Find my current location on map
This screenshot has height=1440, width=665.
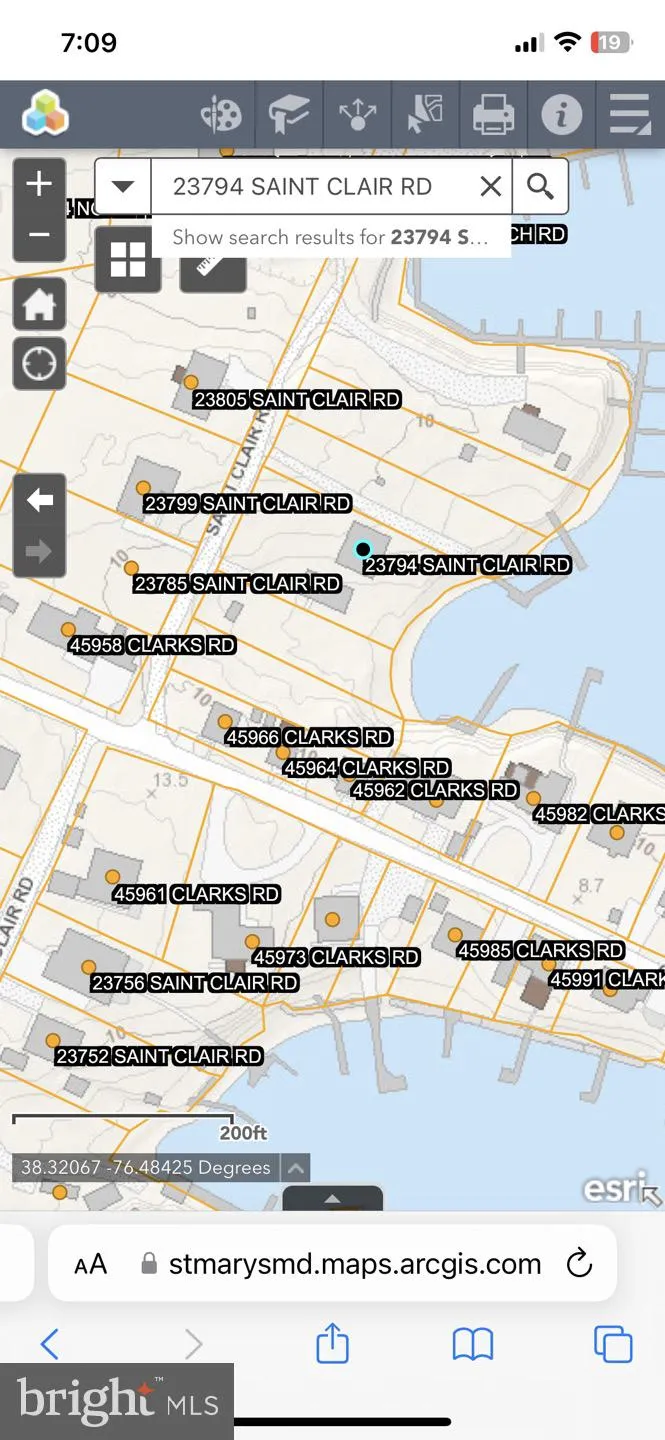point(39,364)
